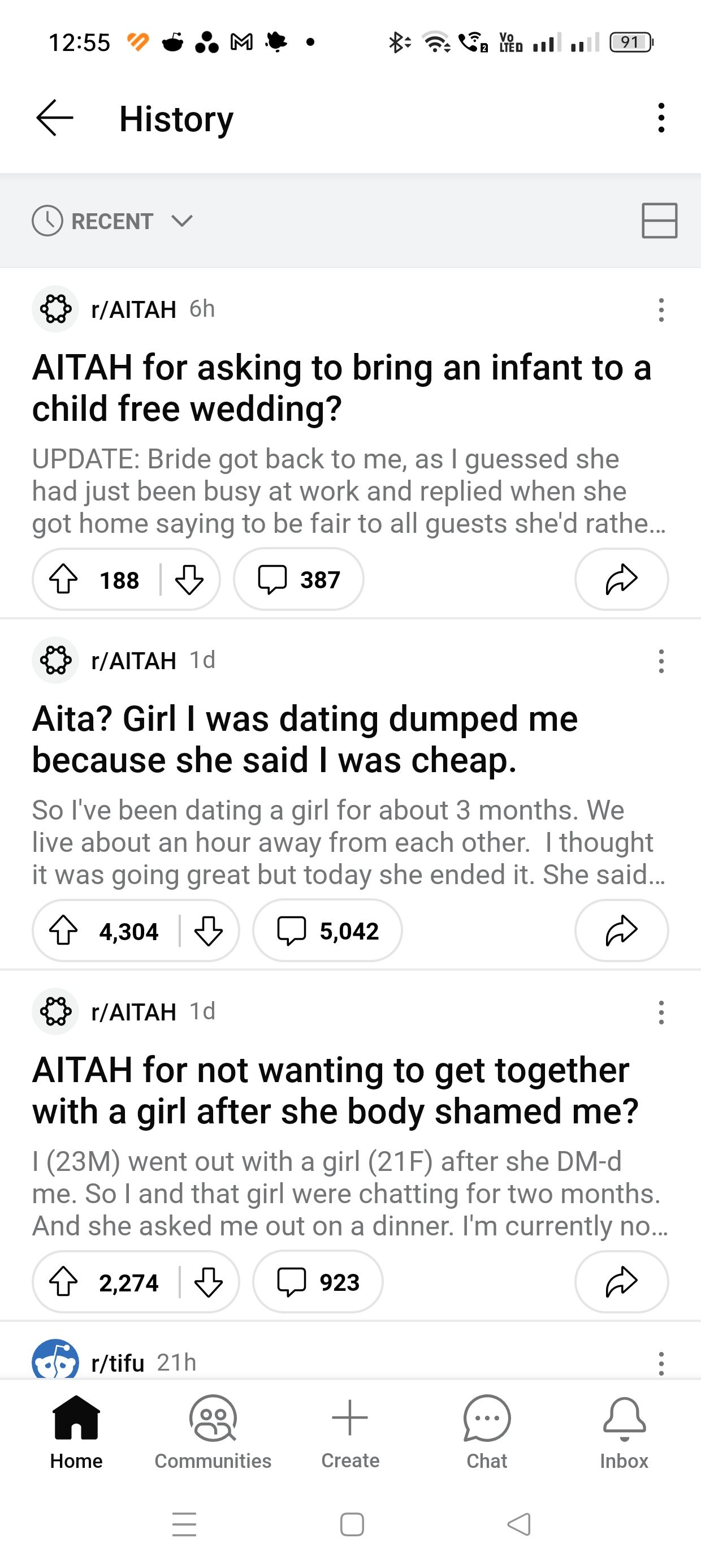
Task: Create a new post
Action: 350,1433
